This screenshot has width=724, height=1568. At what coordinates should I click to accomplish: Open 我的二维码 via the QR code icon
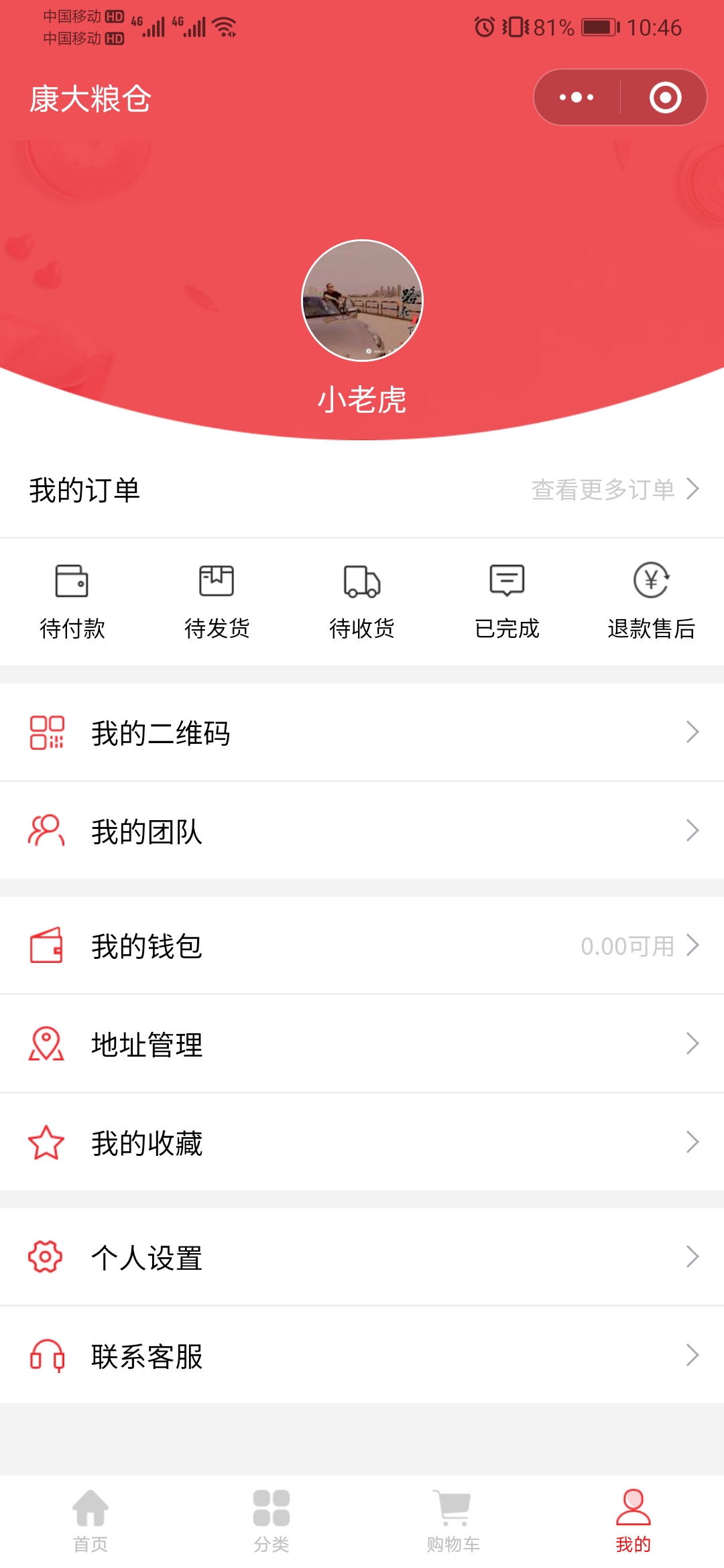tap(46, 732)
